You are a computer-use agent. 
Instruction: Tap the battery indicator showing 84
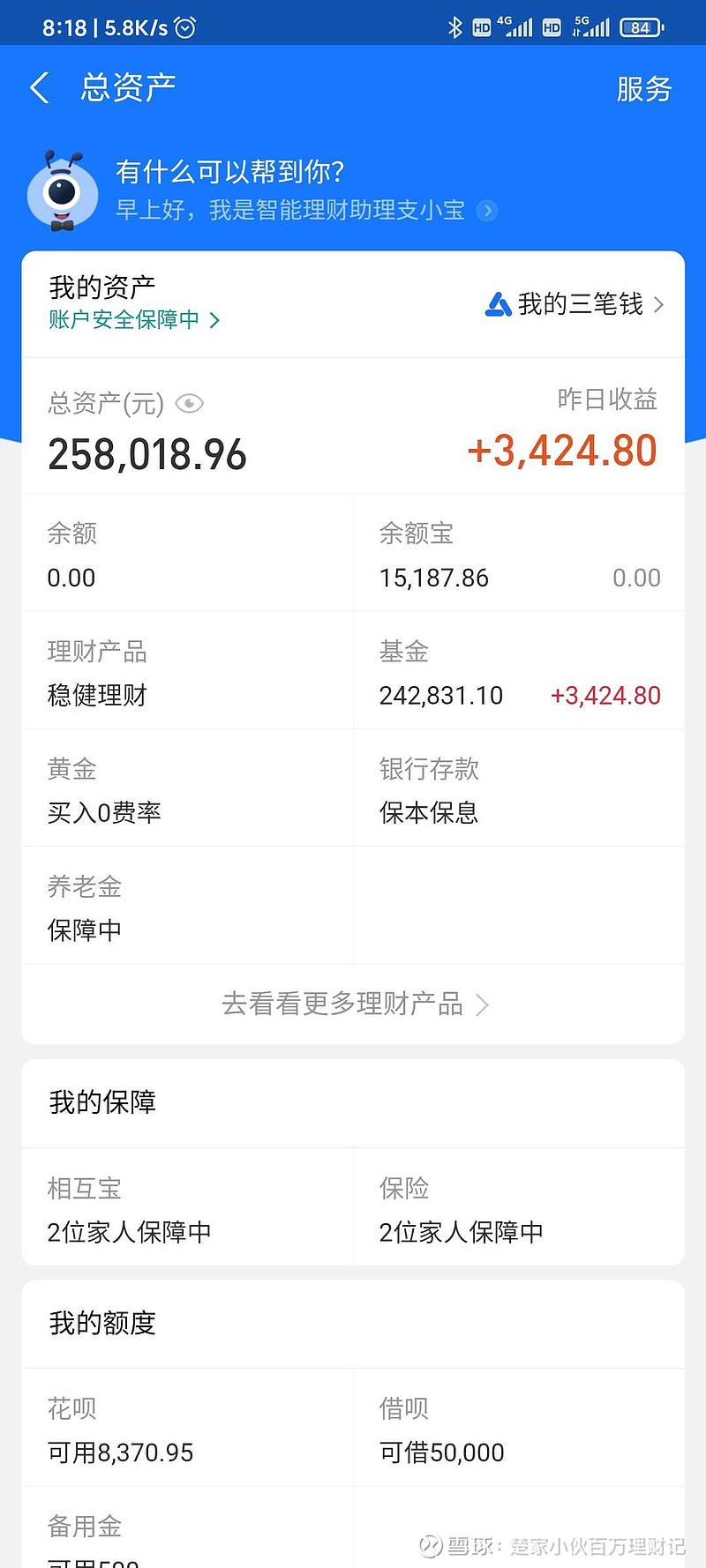640,26
